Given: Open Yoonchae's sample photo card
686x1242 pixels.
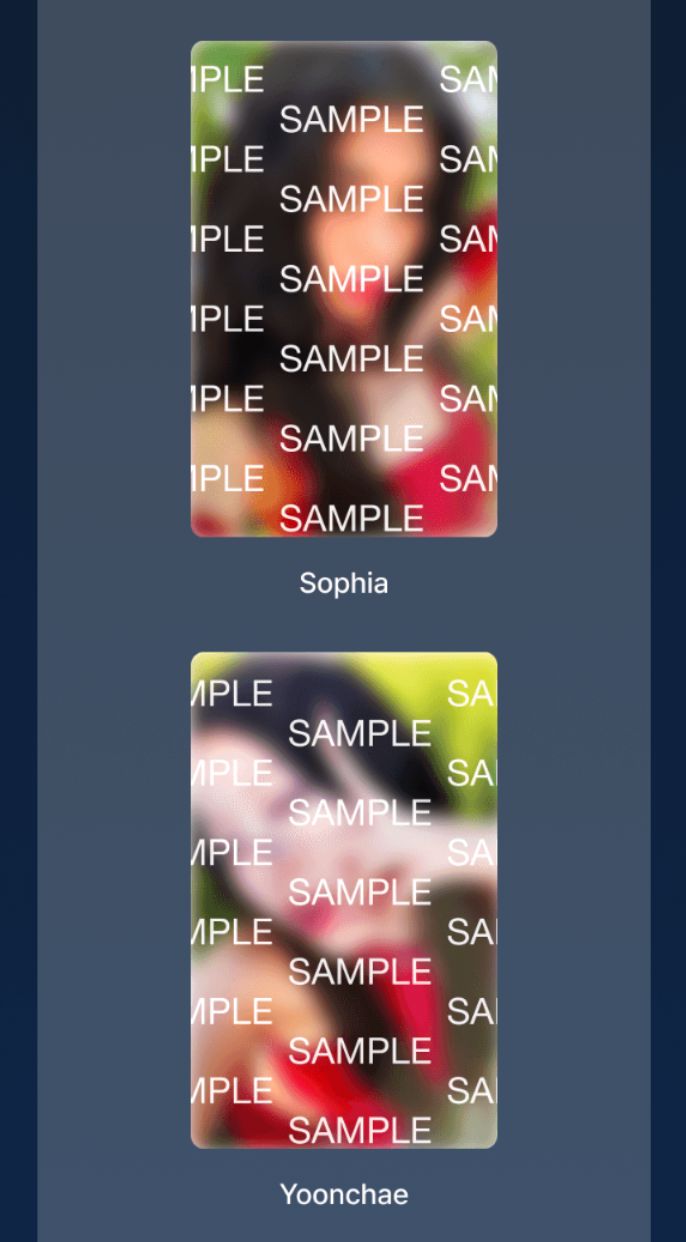Looking at the screenshot, I should pos(343,900).
